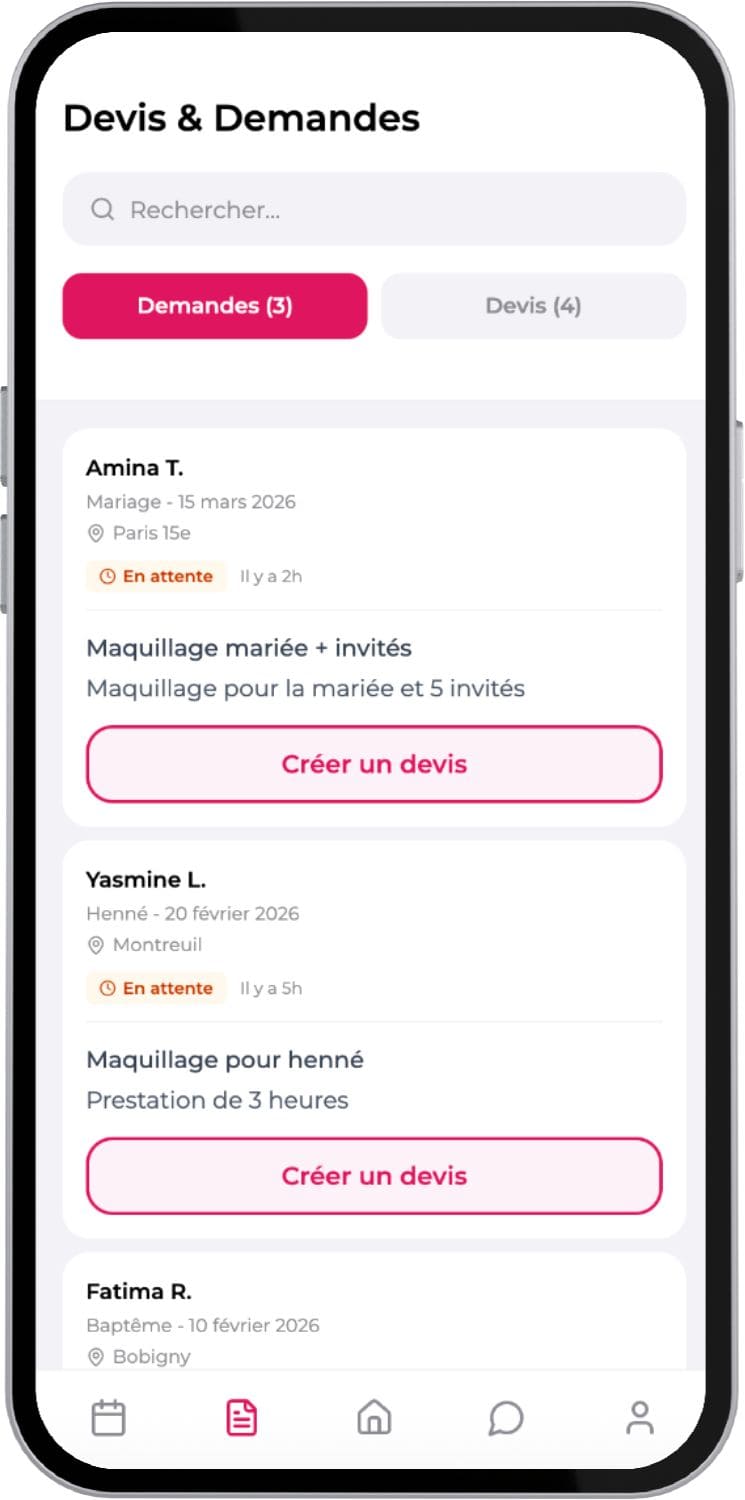Click the location pin next to Paris 15e
The image size is (745, 1500).
[97, 534]
